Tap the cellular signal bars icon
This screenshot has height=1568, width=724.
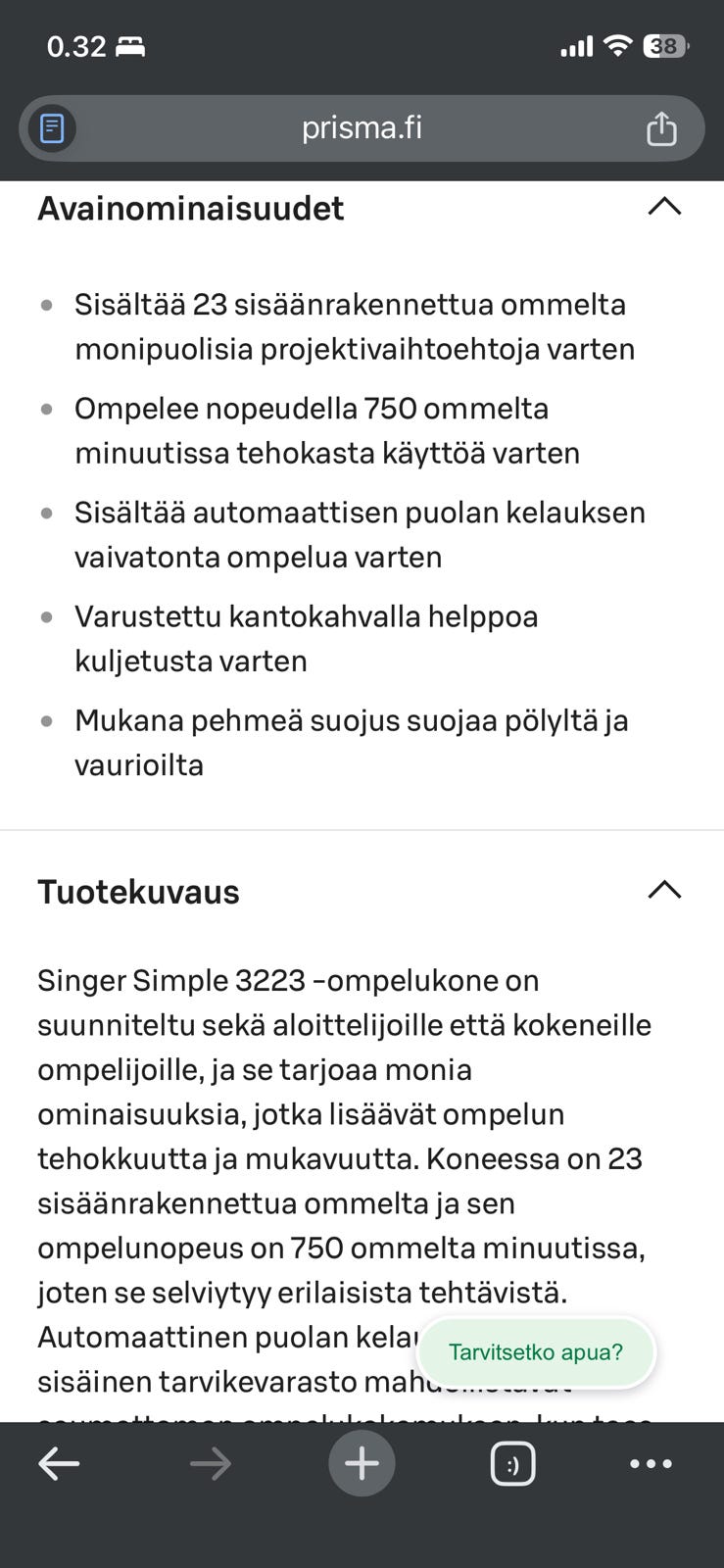pyautogui.click(x=574, y=45)
